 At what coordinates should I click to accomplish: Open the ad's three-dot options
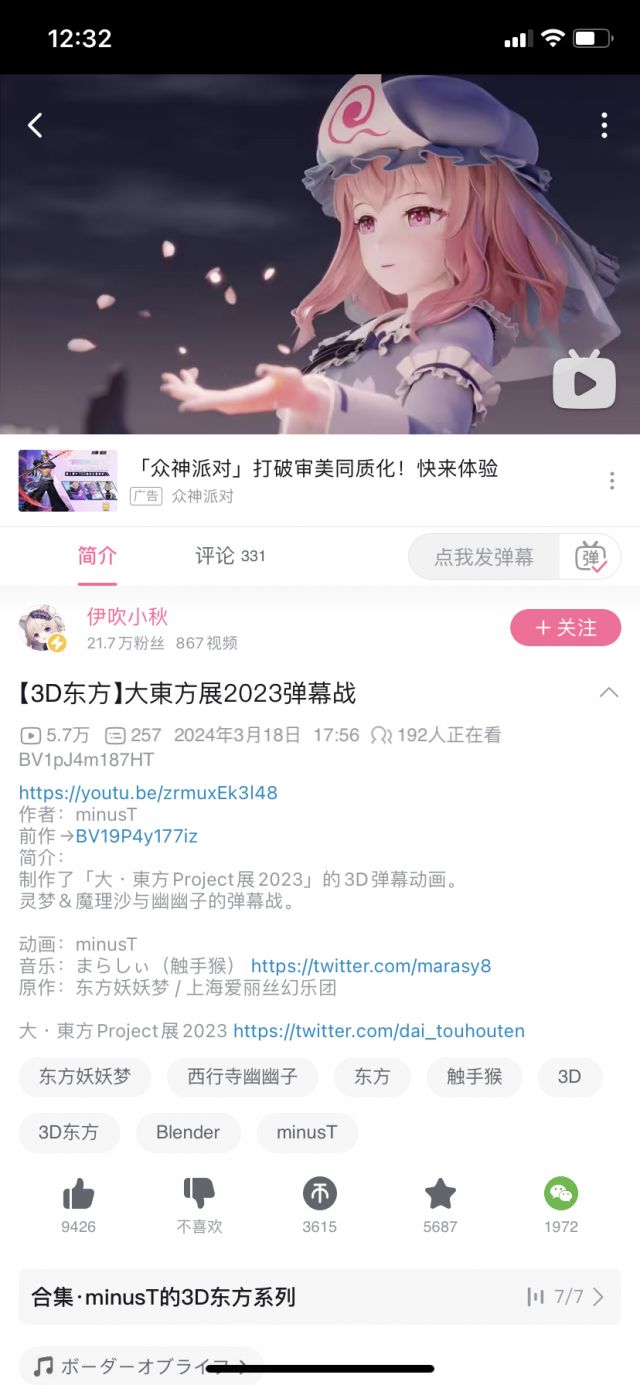(612, 481)
